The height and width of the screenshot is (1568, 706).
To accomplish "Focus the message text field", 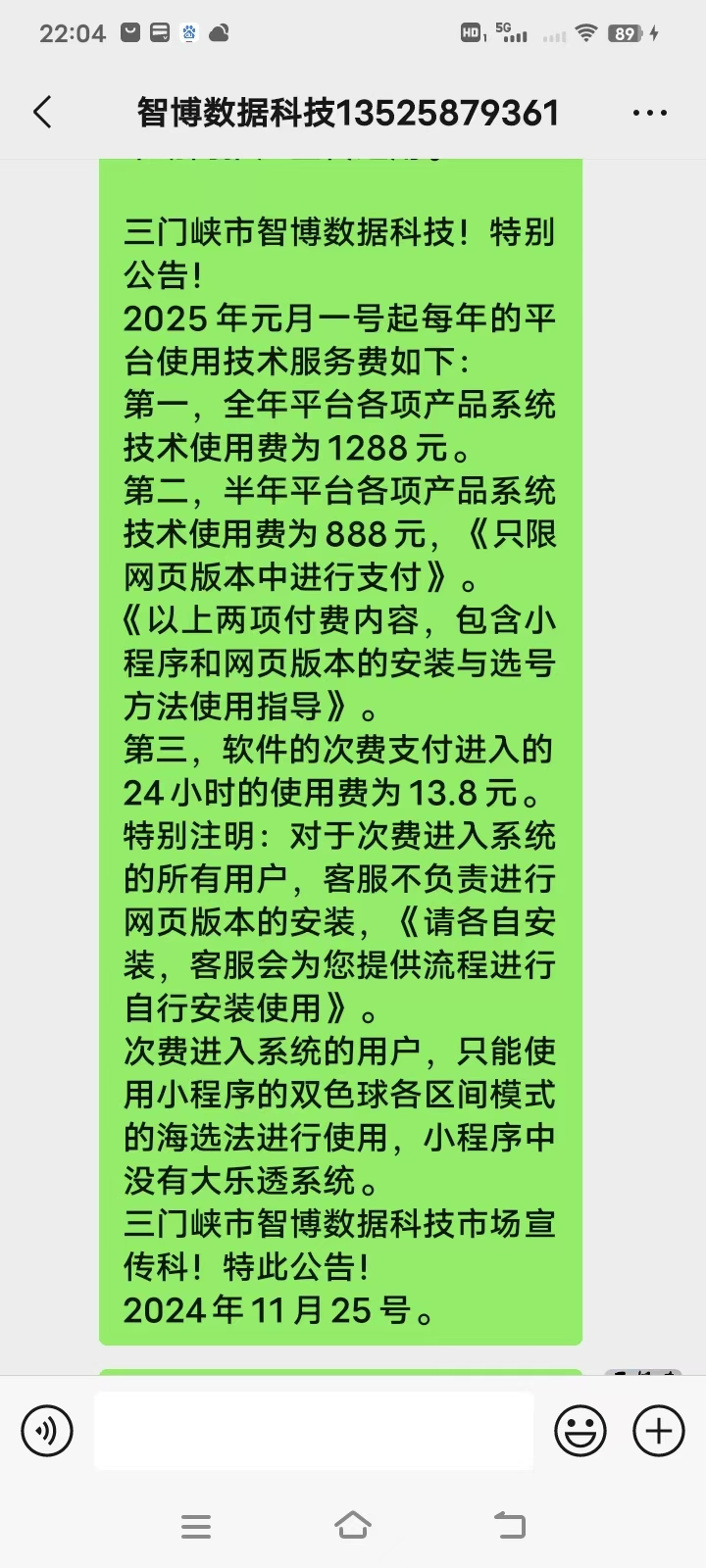I will (314, 1431).
